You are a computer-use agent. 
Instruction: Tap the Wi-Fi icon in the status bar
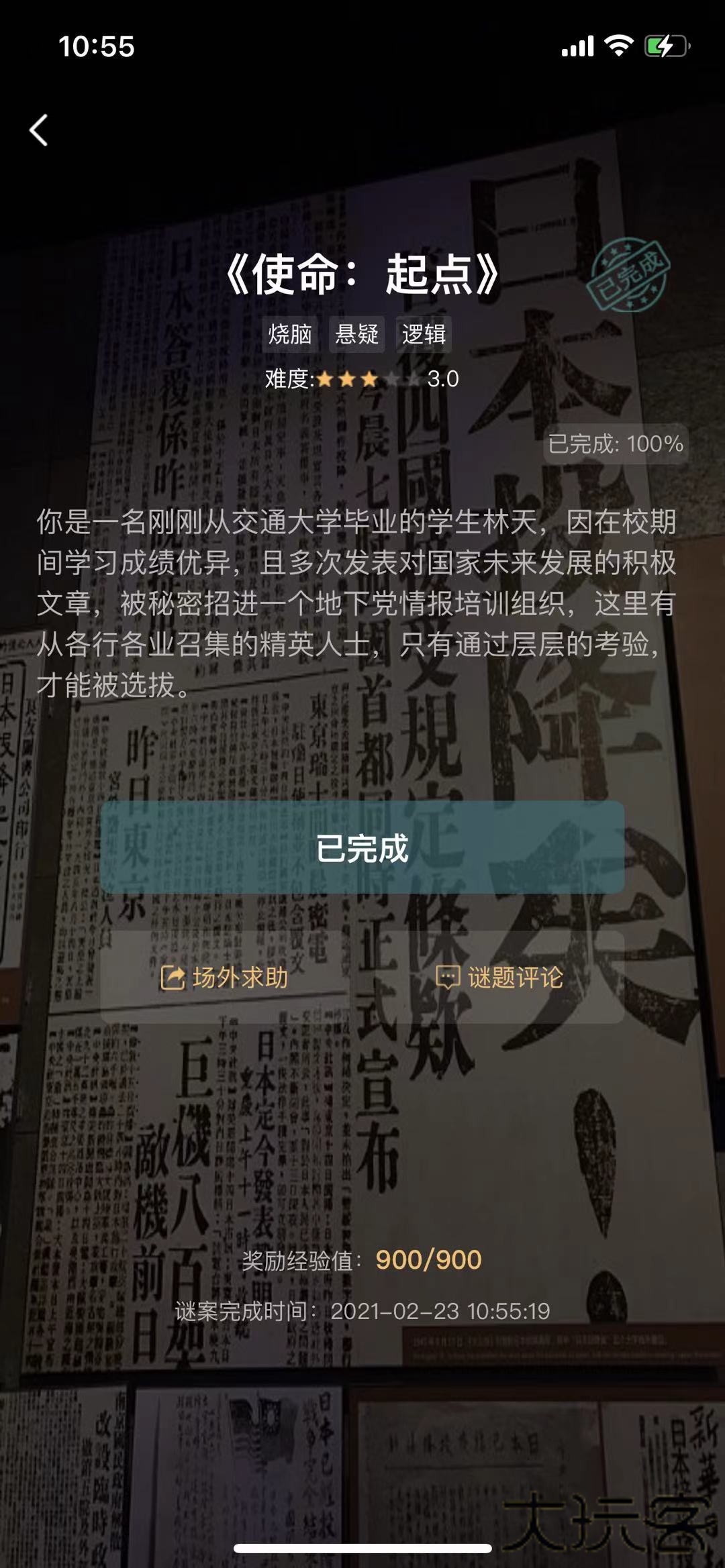pyautogui.click(x=618, y=44)
